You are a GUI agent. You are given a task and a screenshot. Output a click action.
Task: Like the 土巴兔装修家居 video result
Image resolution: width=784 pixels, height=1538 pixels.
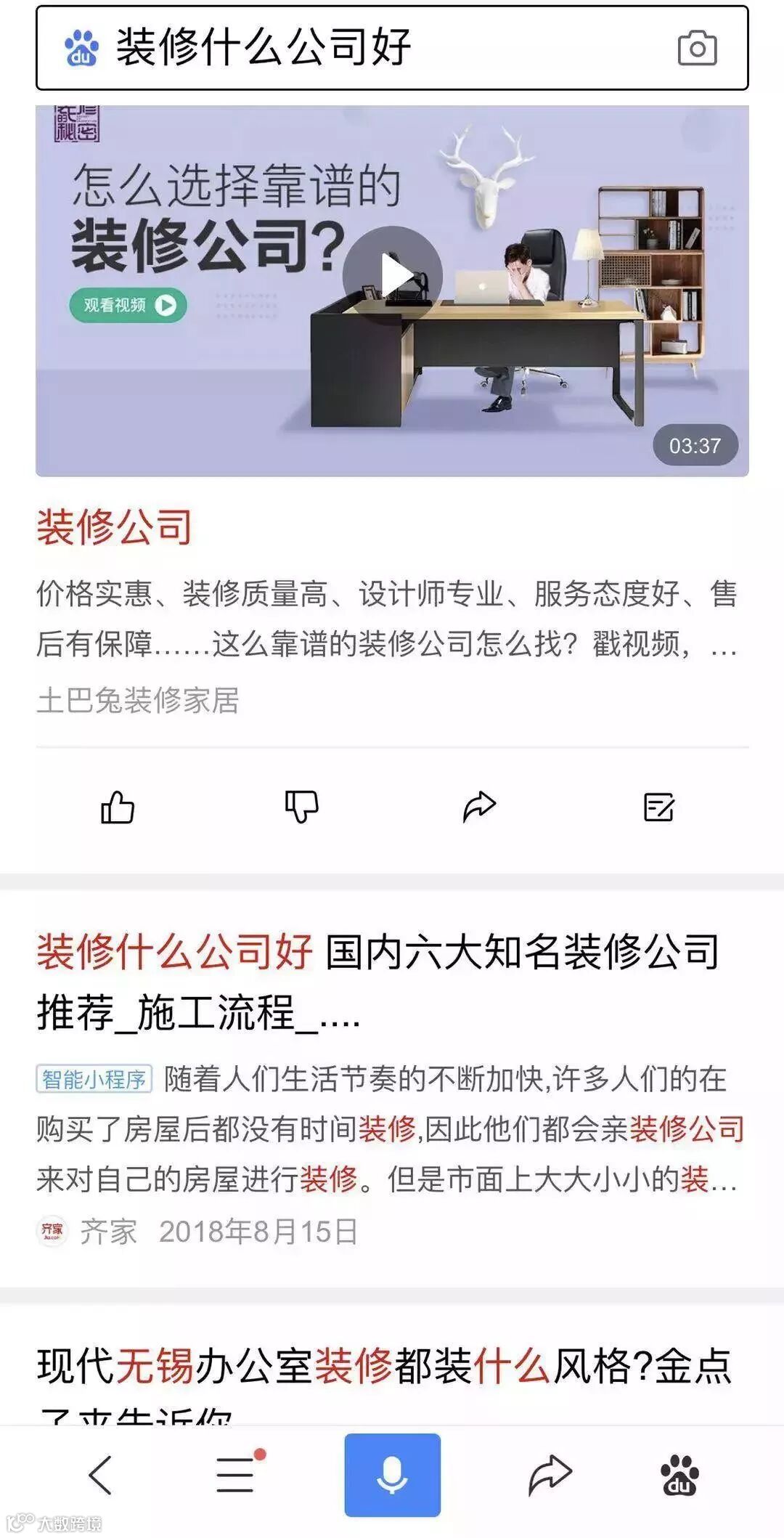point(118,807)
